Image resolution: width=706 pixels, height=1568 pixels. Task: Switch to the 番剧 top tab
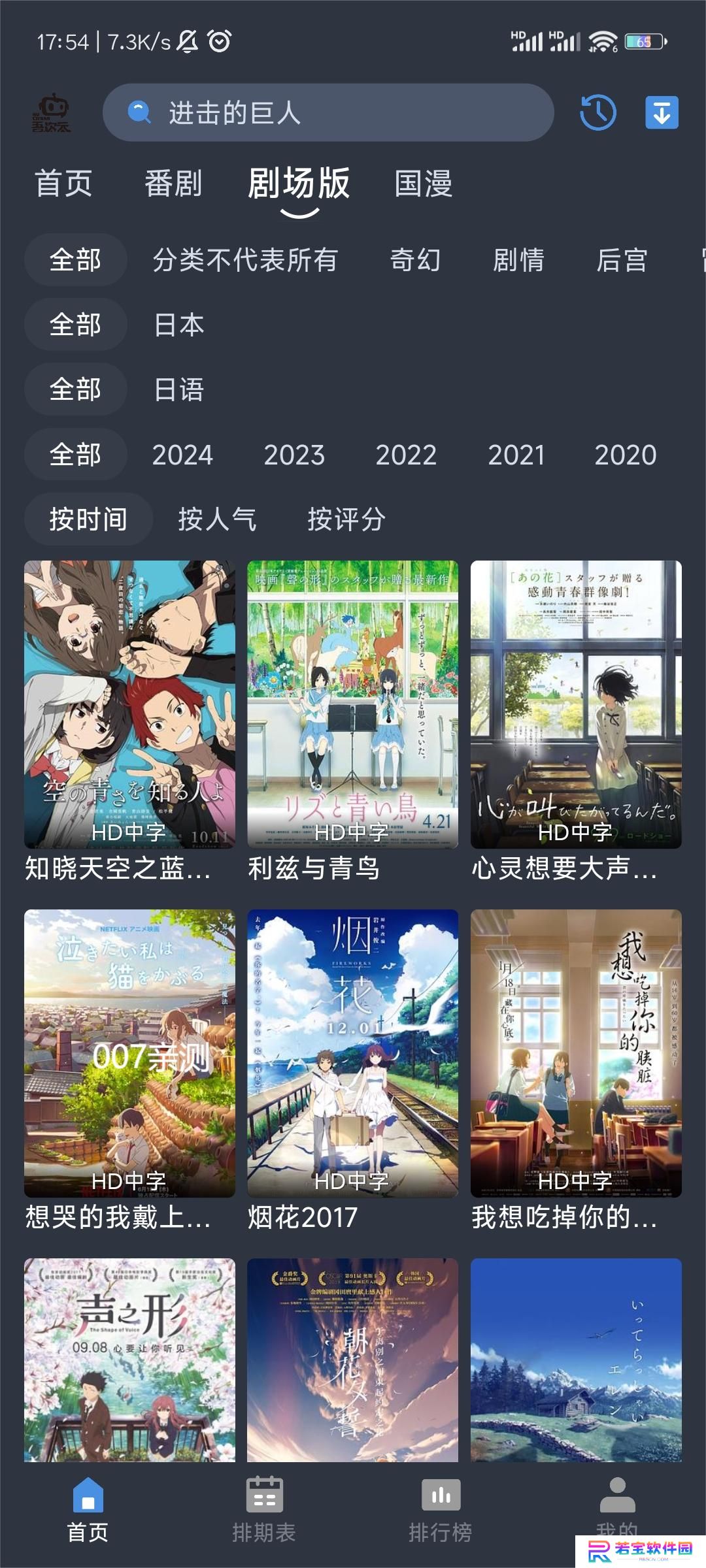(173, 183)
